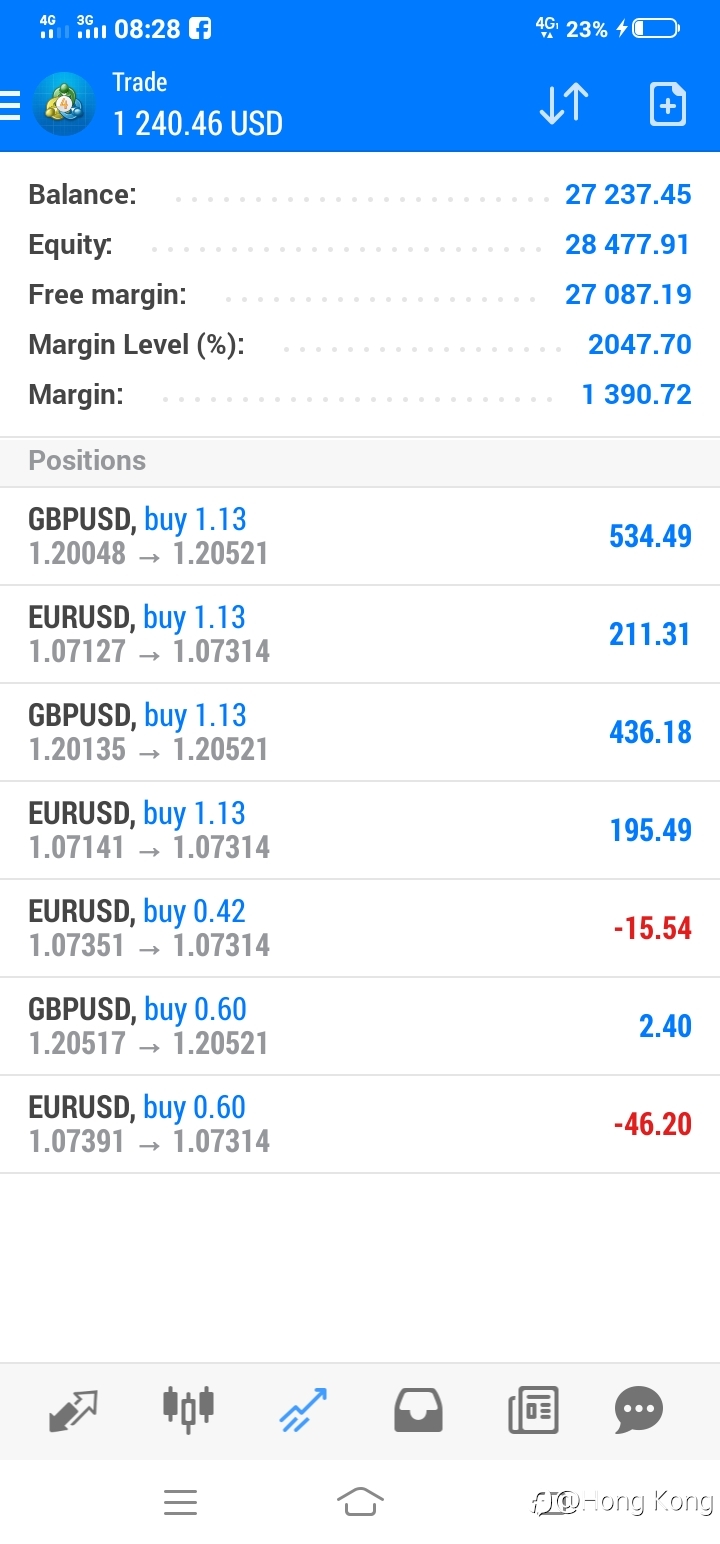This screenshot has height=1544, width=720.
Task: Switch to the Chart tab
Action: [188, 1408]
